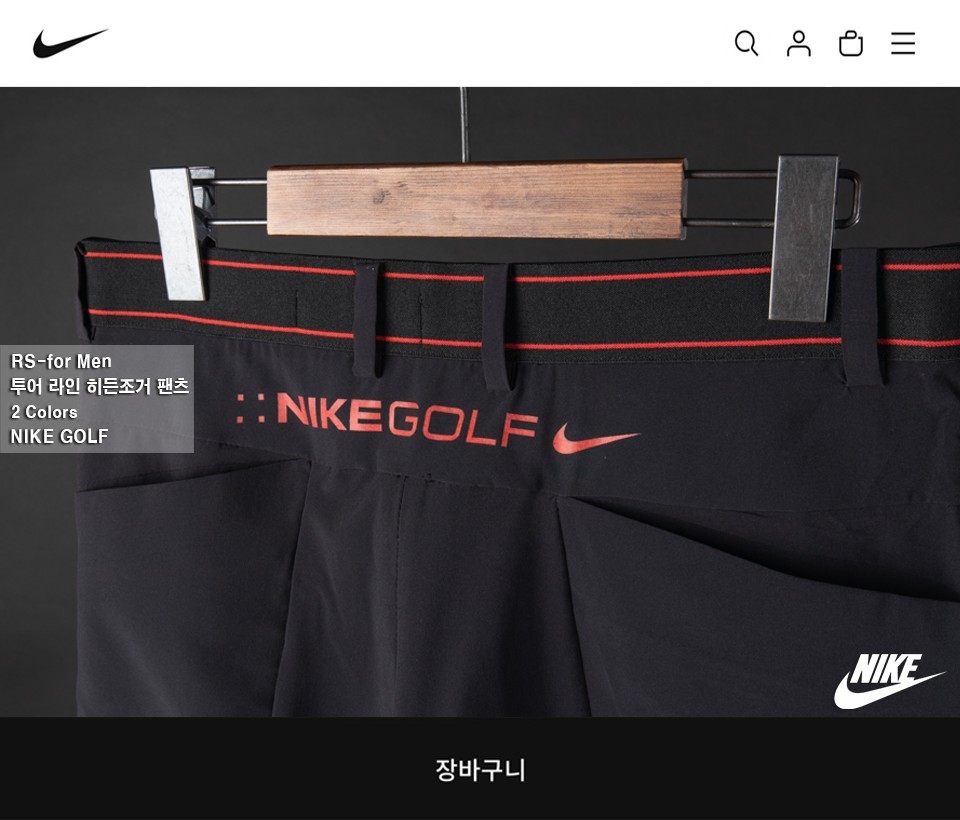Go to the Nike home logo
960x820 pixels.
[x=70, y=43]
